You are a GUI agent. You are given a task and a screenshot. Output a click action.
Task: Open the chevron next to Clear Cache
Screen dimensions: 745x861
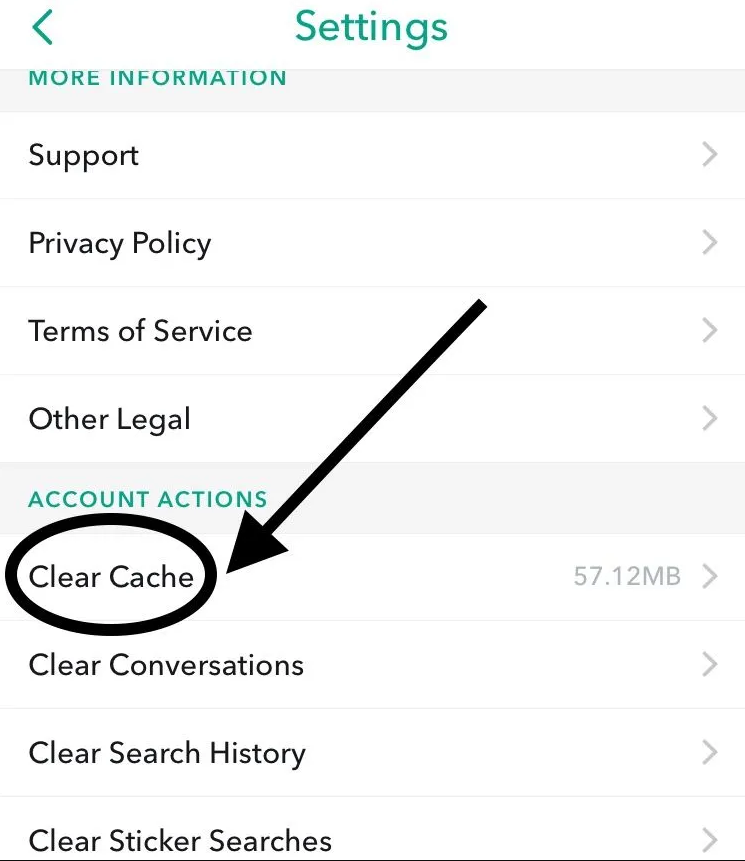click(710, 576)
